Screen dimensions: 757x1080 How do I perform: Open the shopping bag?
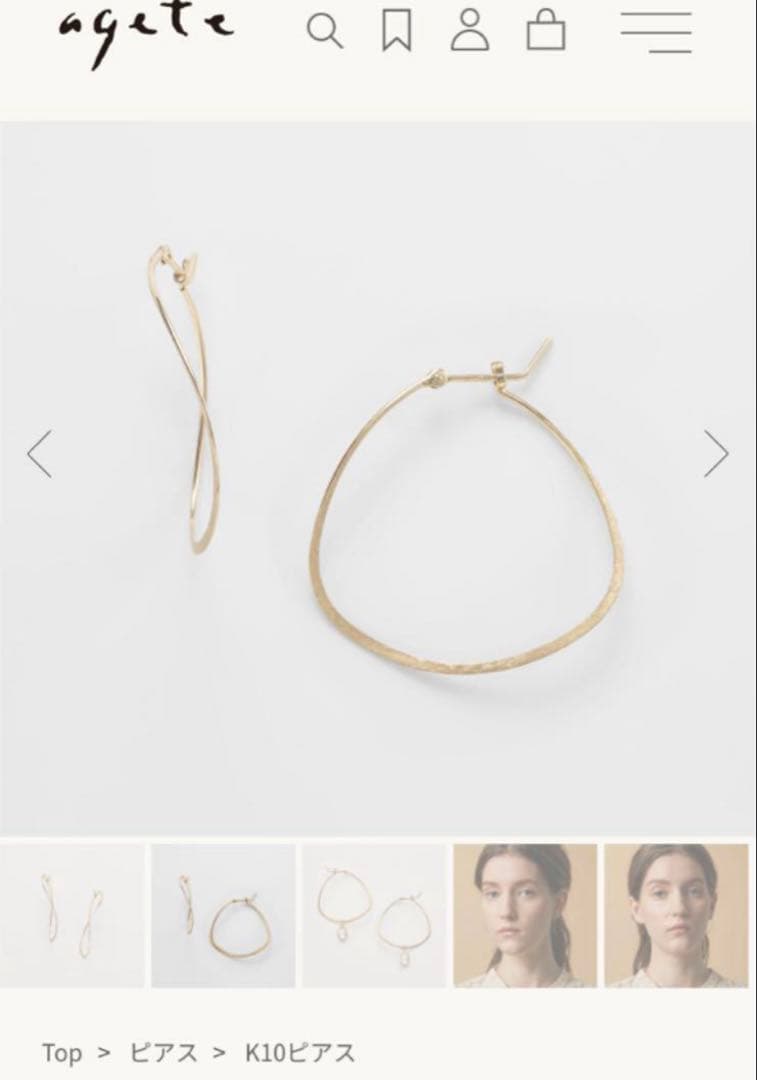point(546,31)
